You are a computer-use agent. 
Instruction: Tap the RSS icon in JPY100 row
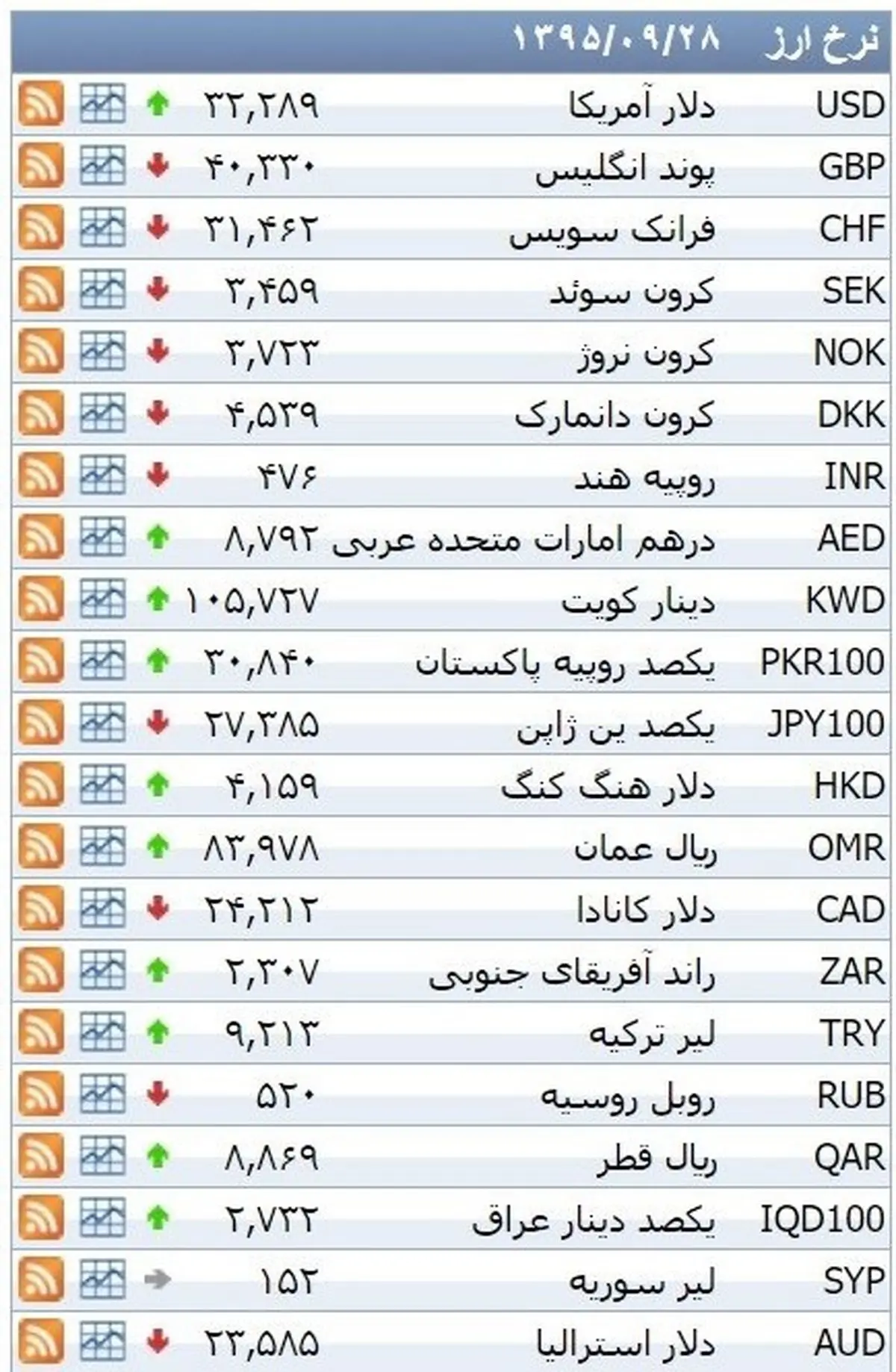point(41,723)
